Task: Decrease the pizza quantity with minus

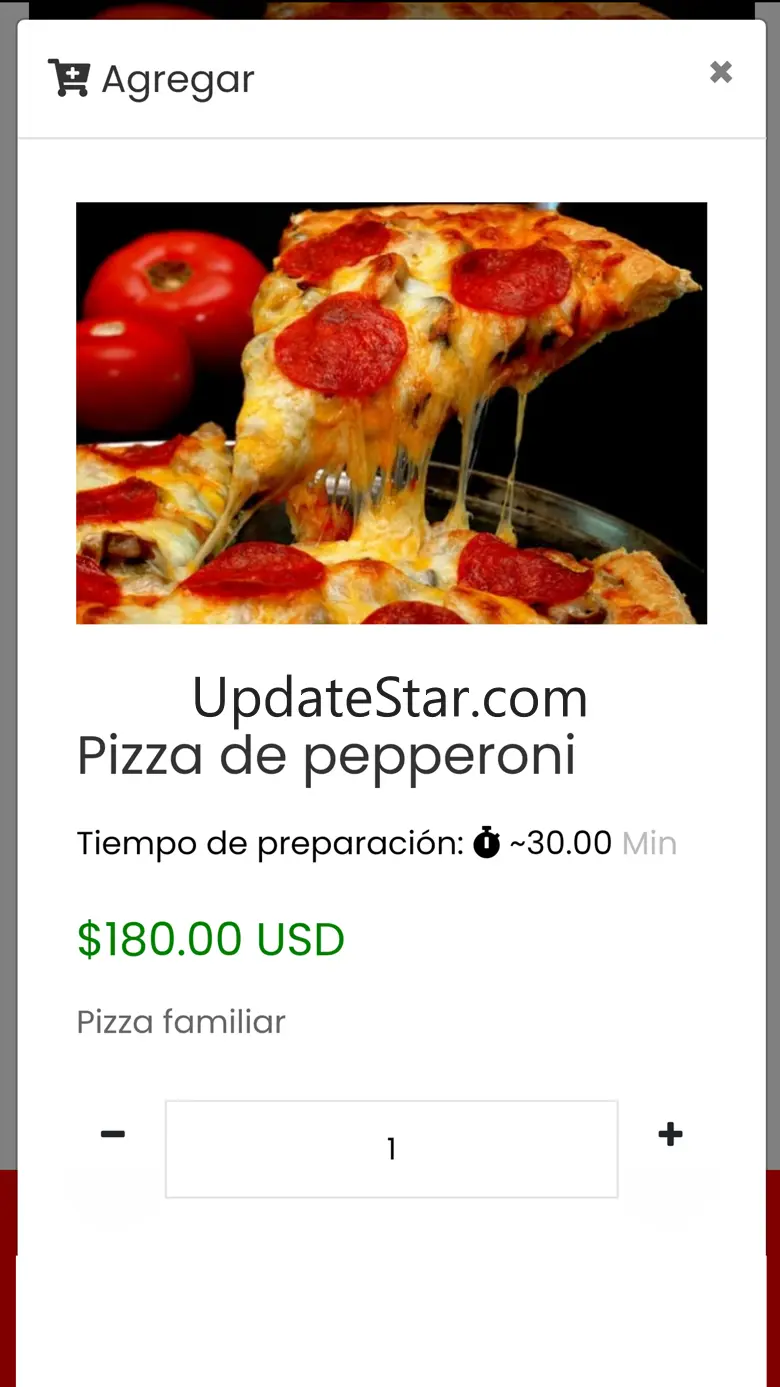Action: (x=113, y=1134)
